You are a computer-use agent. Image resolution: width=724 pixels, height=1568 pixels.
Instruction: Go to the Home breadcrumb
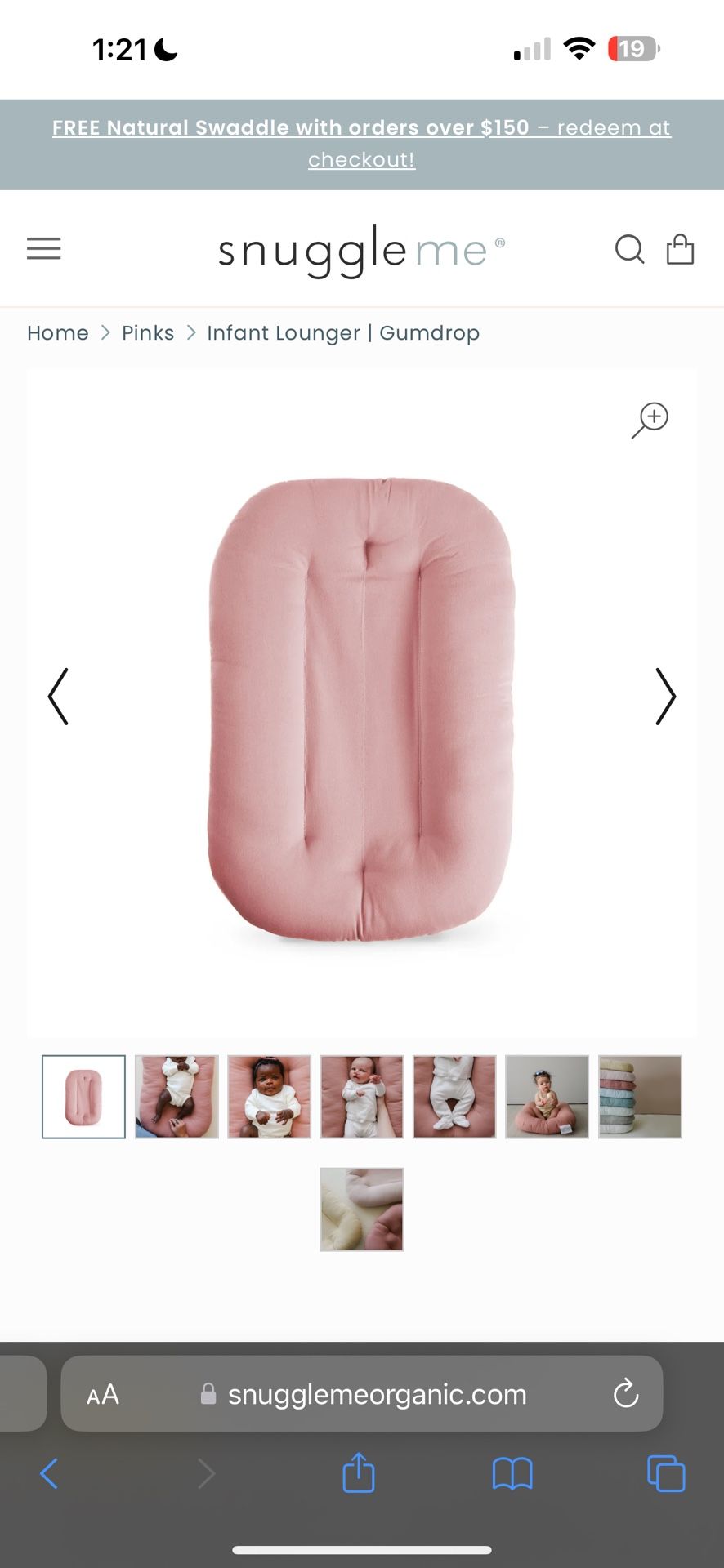[58, 333]
